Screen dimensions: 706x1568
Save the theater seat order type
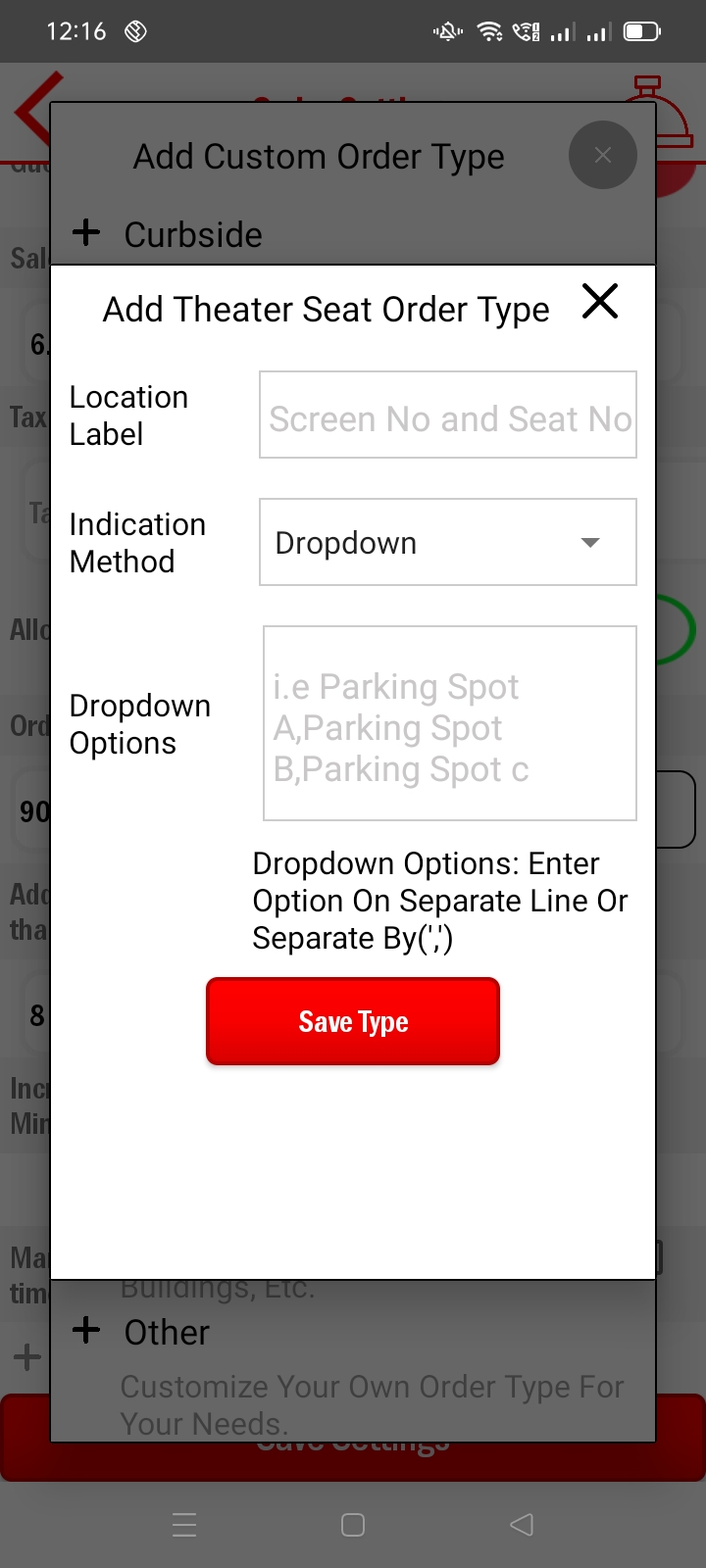(x=353, y=1021)
